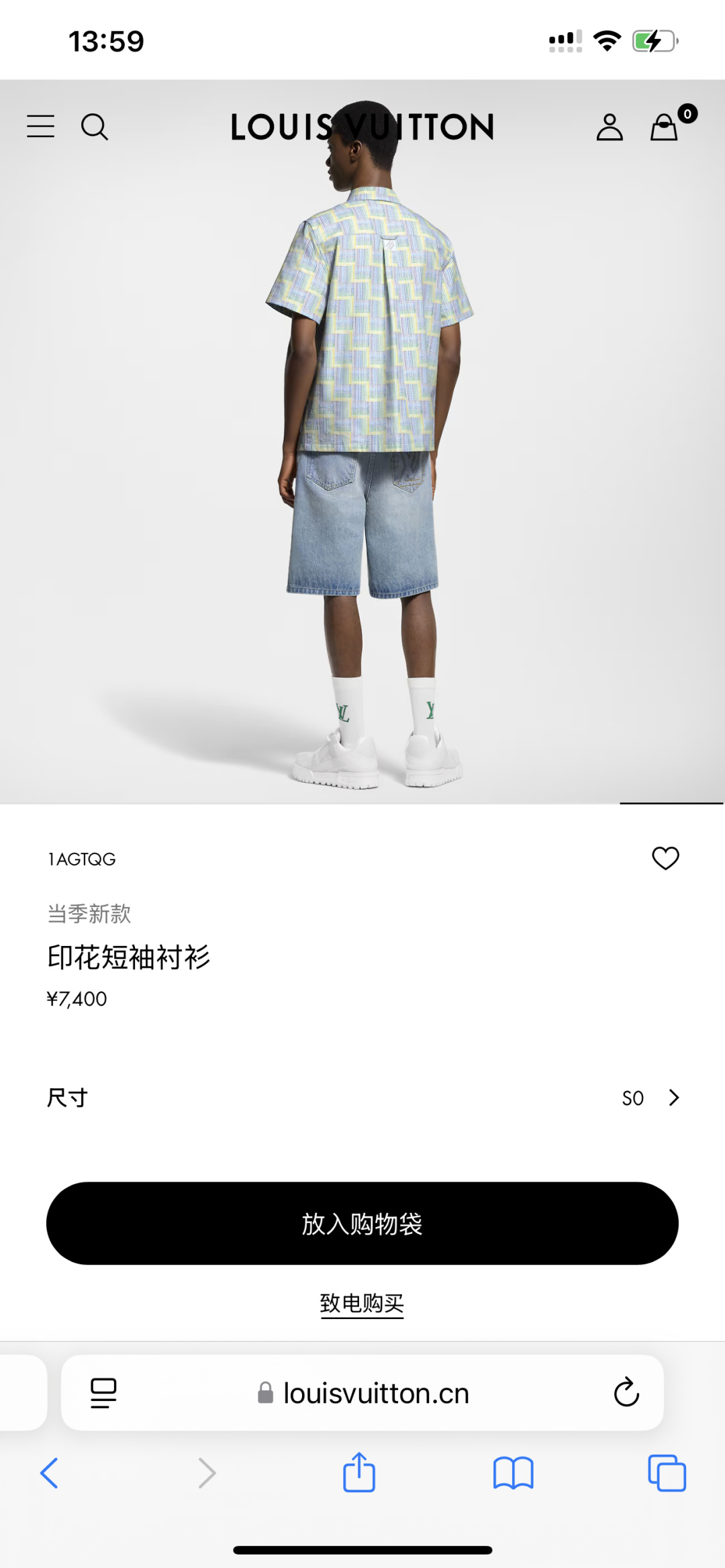This screenshot has width=725, height=1568.
Task: Tap 放入购物袋 to add to bag
Action: [x=362, y=1223]
